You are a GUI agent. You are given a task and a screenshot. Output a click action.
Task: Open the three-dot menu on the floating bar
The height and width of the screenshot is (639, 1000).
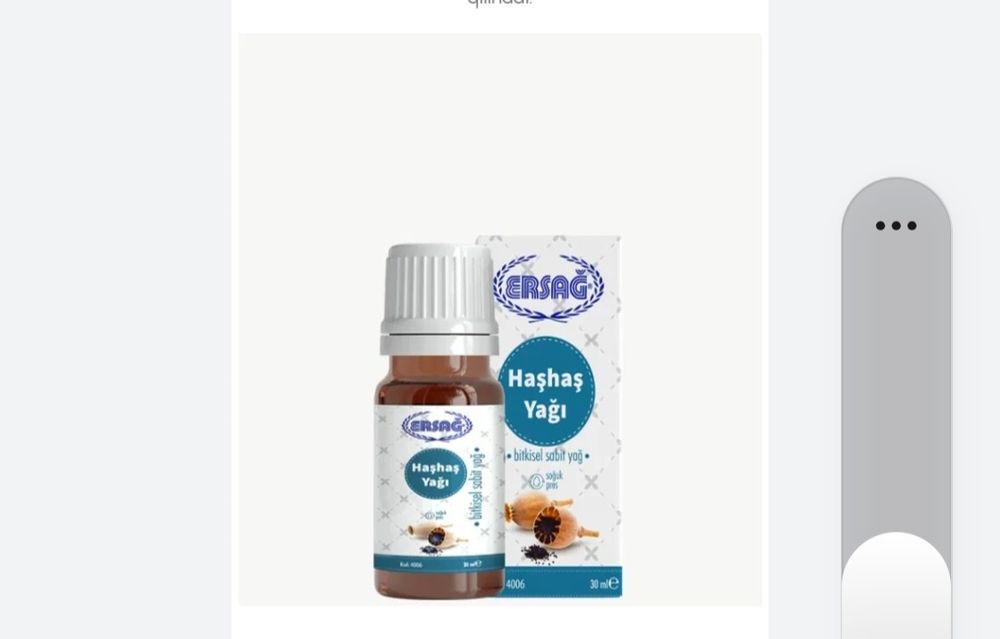896,226
